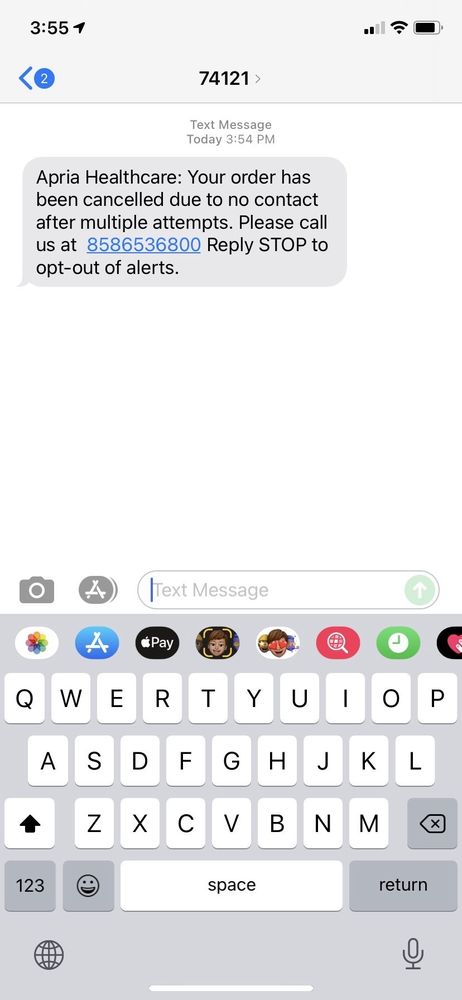
Task: Select Apple Pay in the app strip
Action: [x=157, y=643]
